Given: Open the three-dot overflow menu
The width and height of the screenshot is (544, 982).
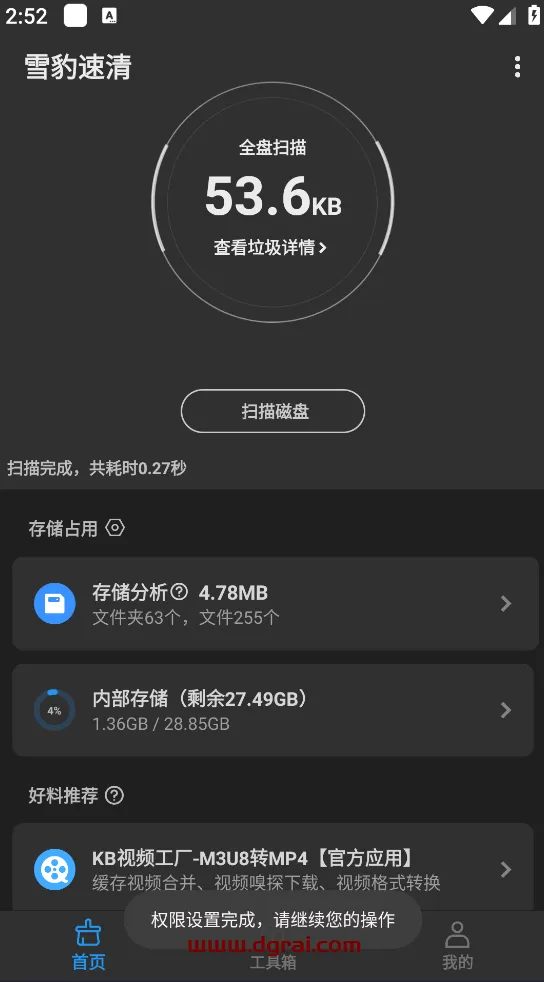Looking at the screenshot, I should (x=517, y=66).
